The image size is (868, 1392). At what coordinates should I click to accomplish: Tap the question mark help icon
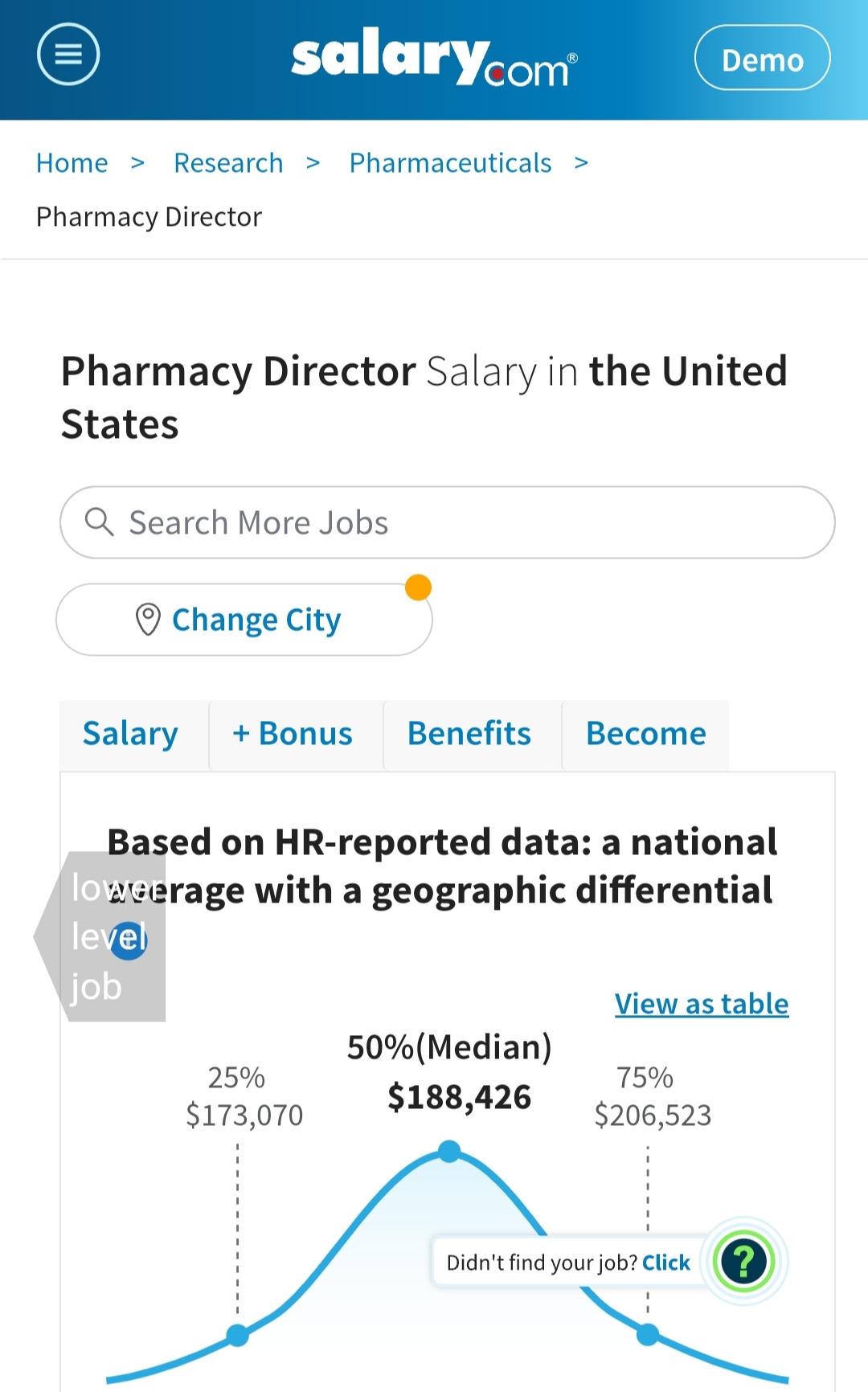(743, 1262)
